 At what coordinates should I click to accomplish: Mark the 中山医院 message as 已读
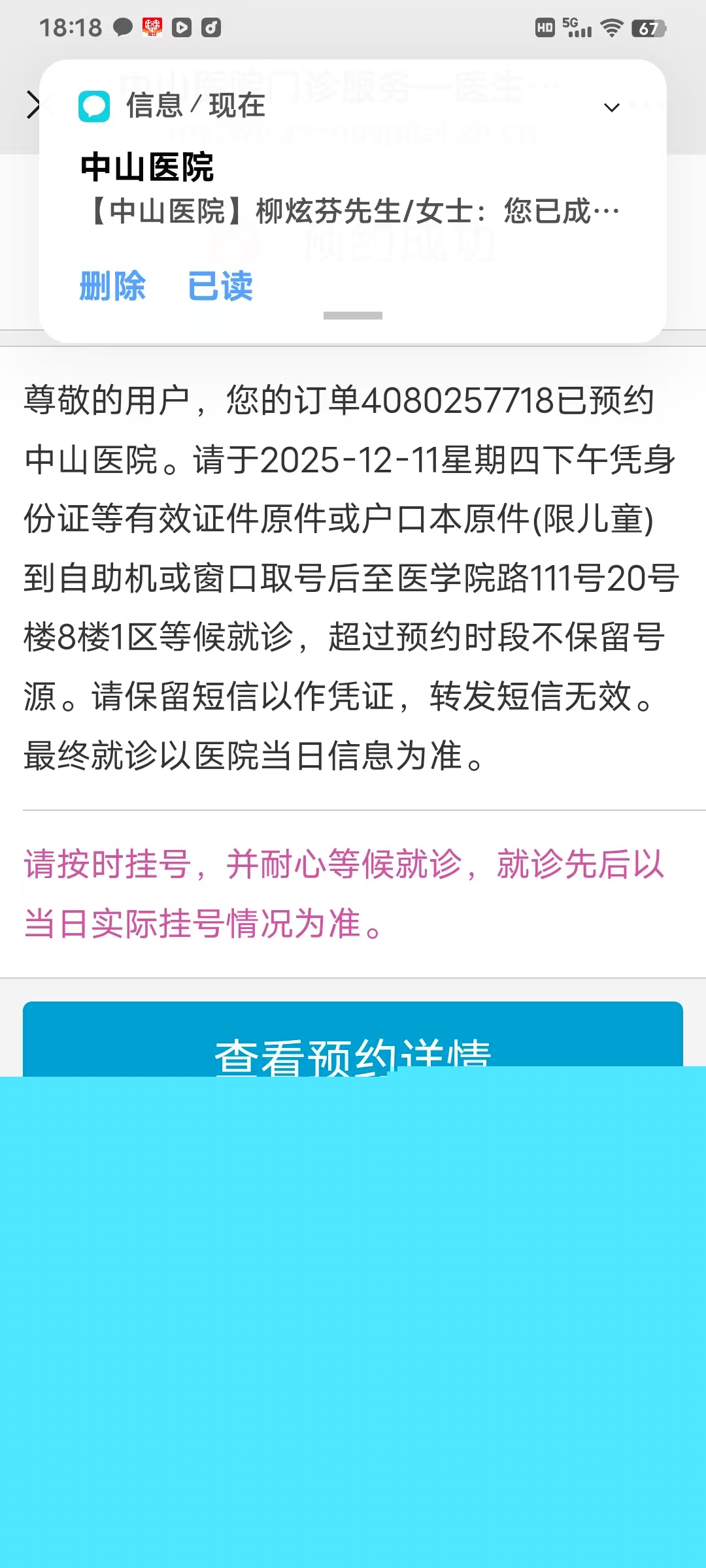[220, 286]
